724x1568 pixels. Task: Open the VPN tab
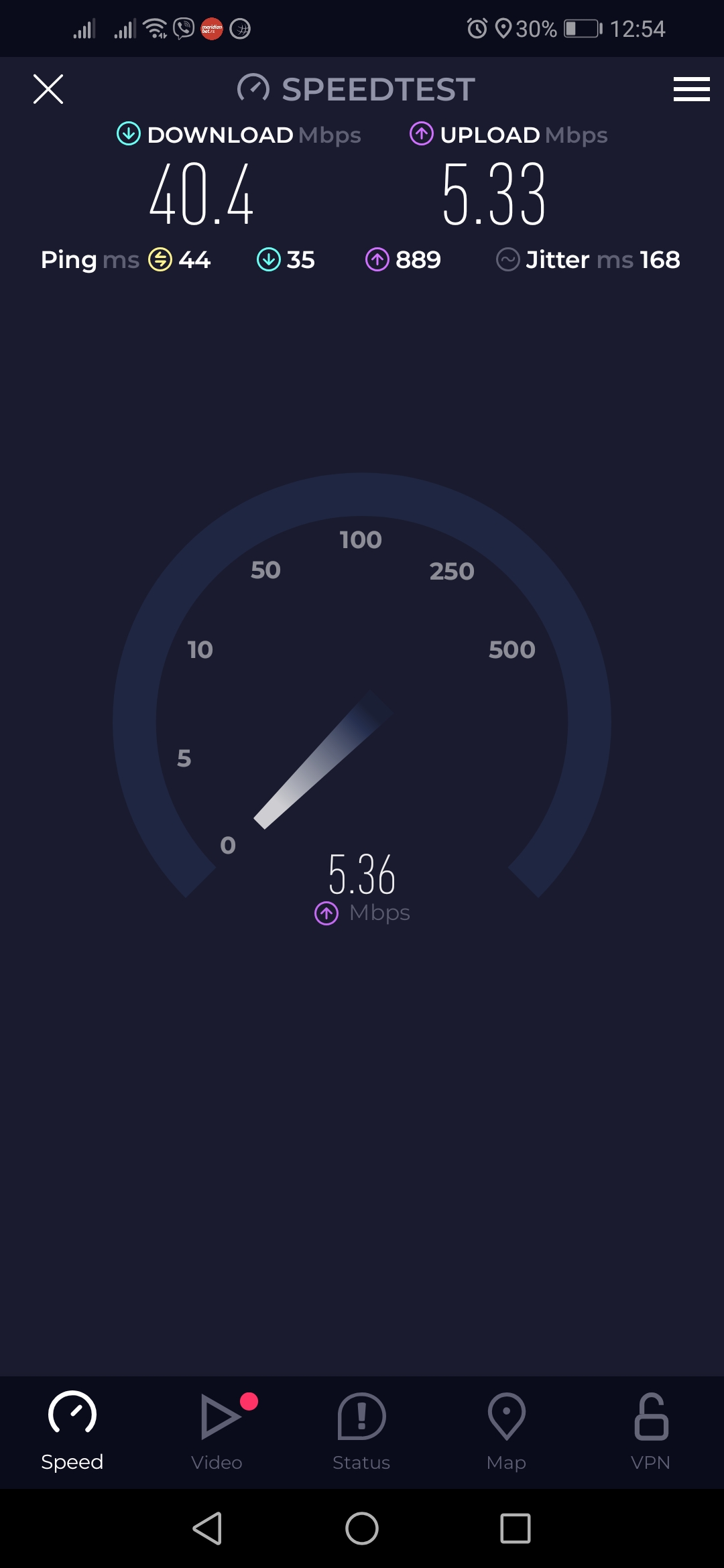650,1431
